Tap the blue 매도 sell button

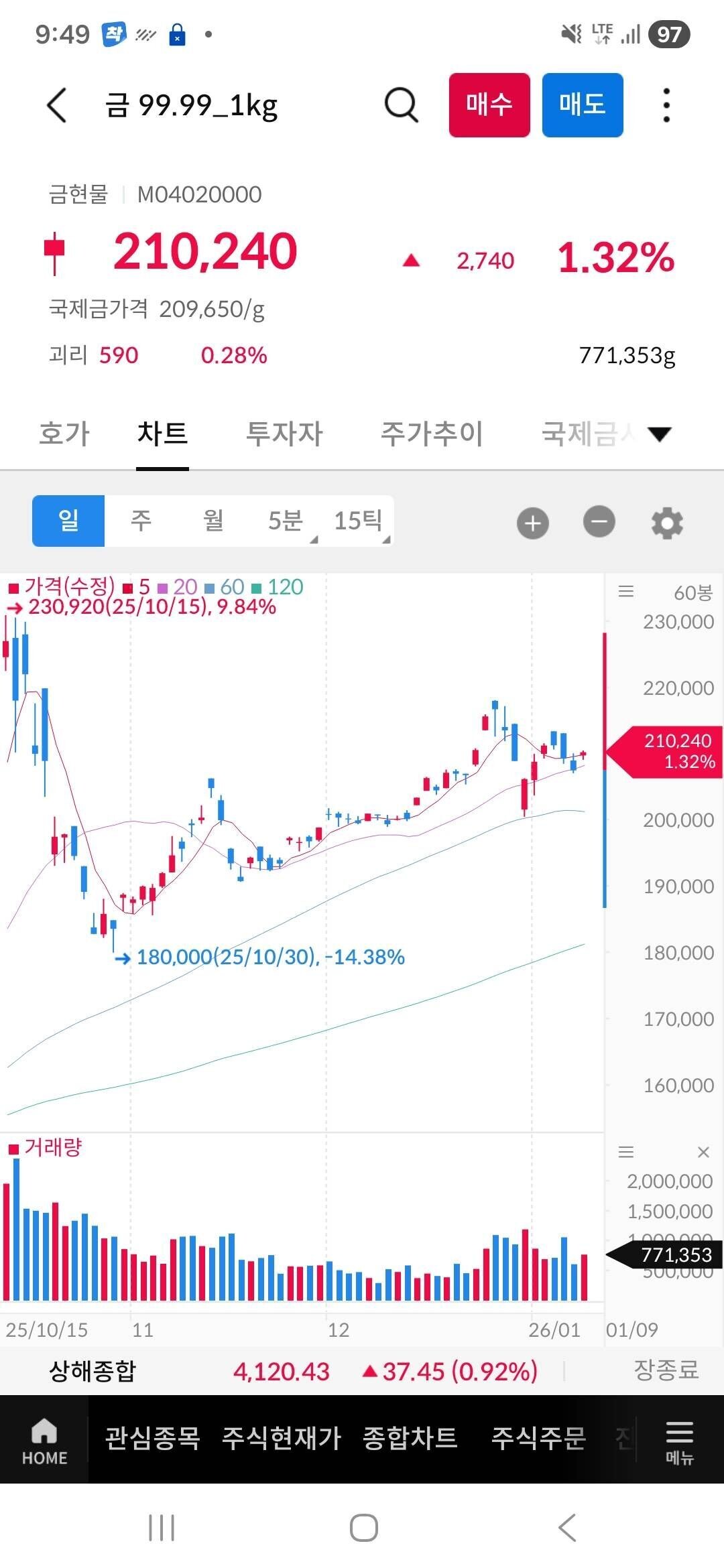(582, 105)
